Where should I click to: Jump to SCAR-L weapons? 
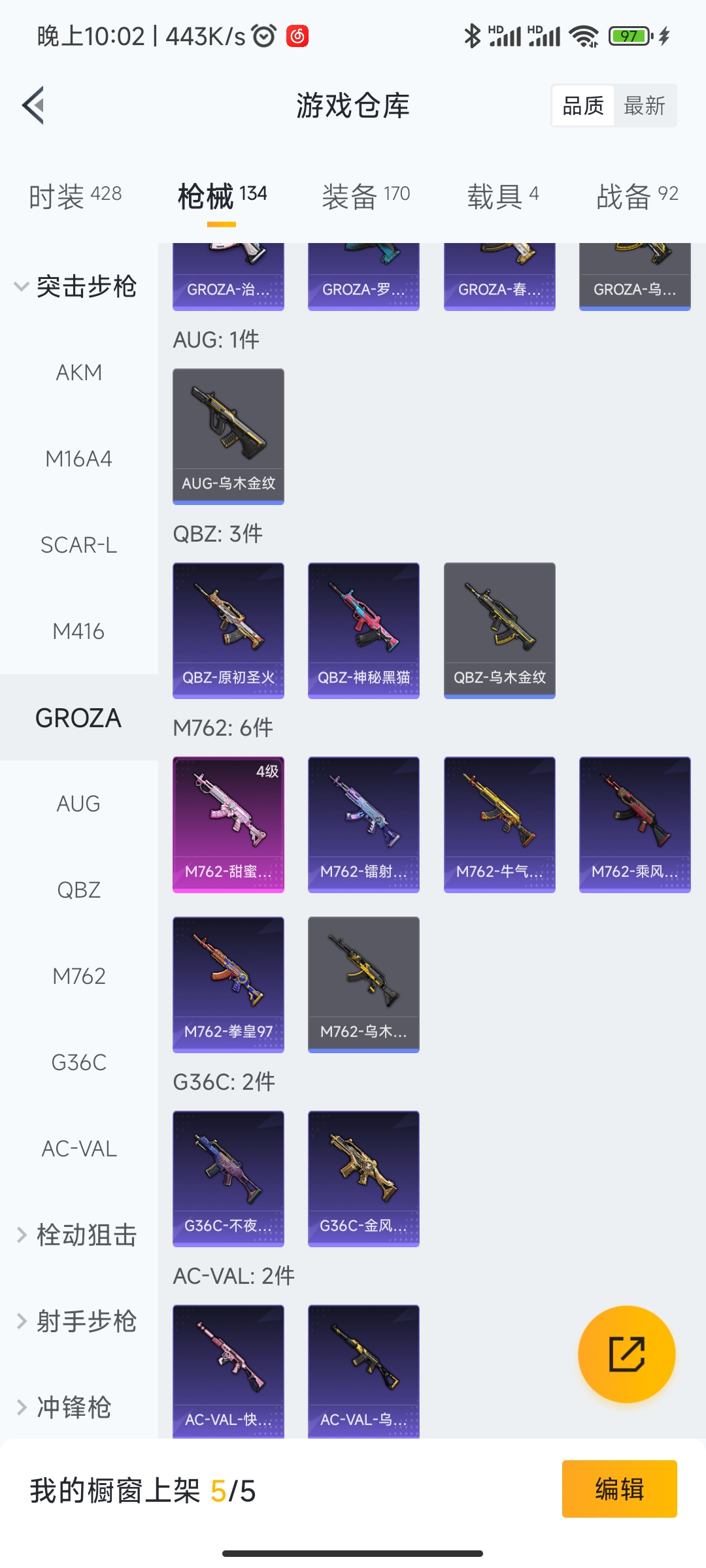pyautogui.click(x=78, y=545)
